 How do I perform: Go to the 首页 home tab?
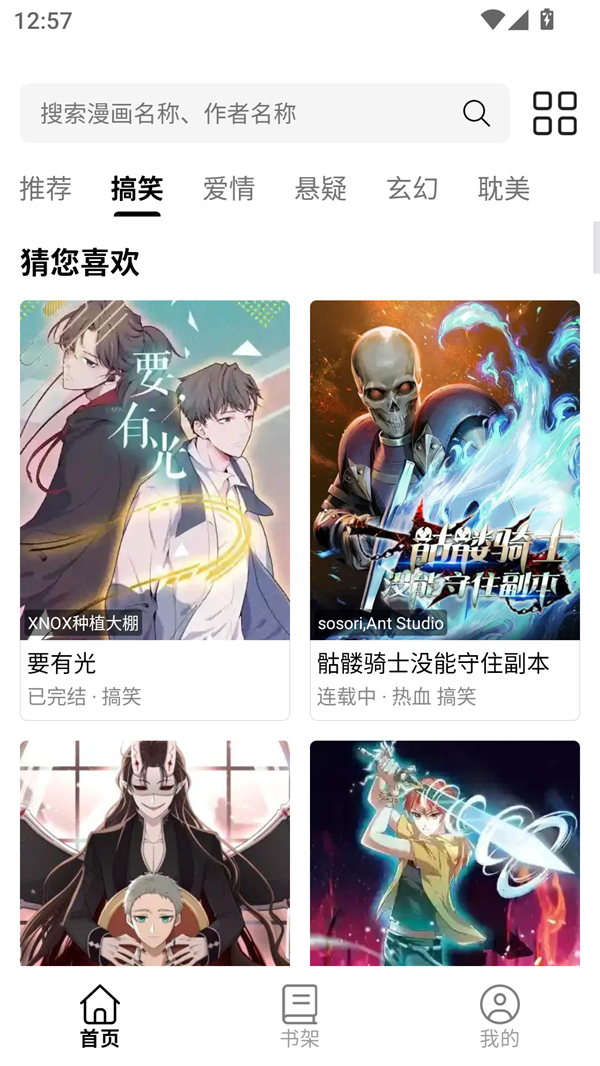point(100,1016)
